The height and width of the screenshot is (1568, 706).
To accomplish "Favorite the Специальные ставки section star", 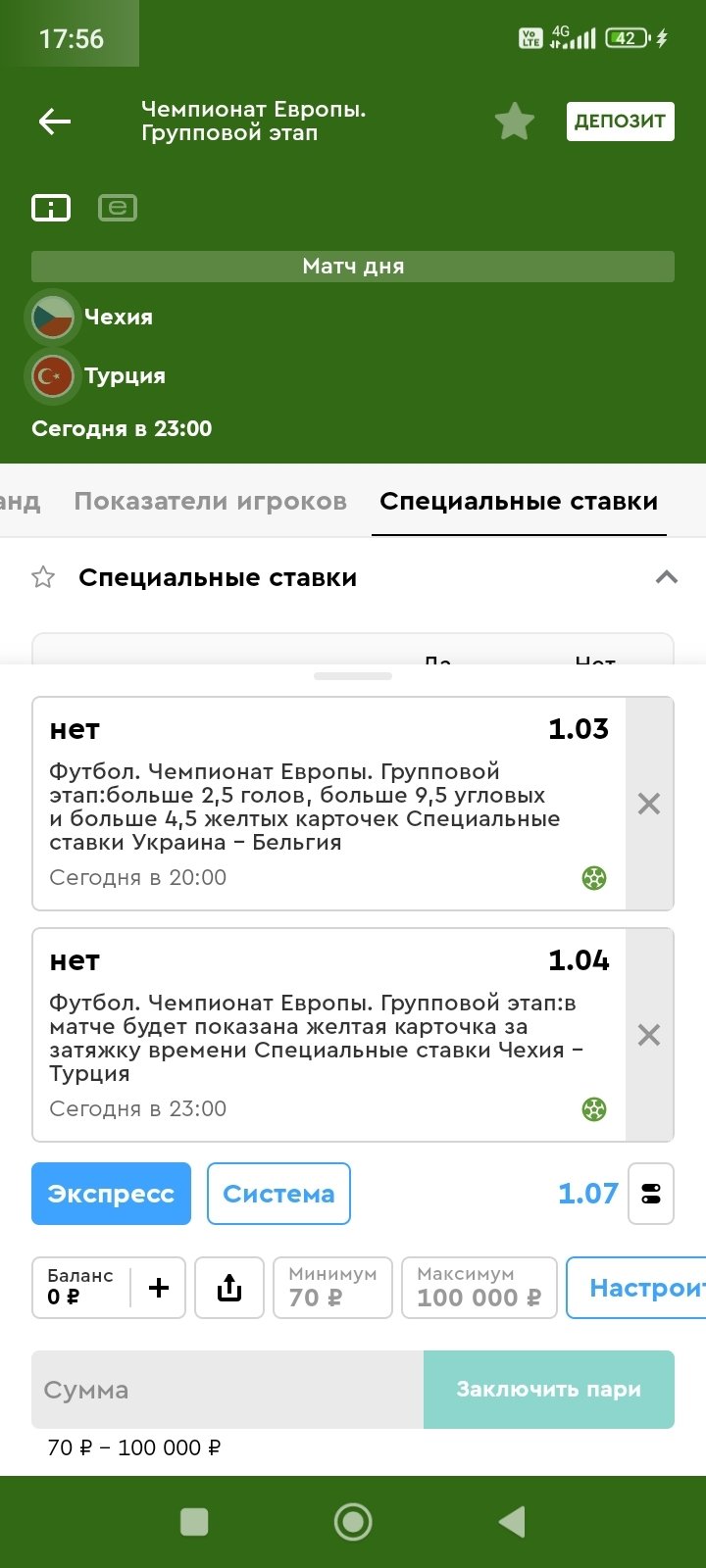I will 43,577.
